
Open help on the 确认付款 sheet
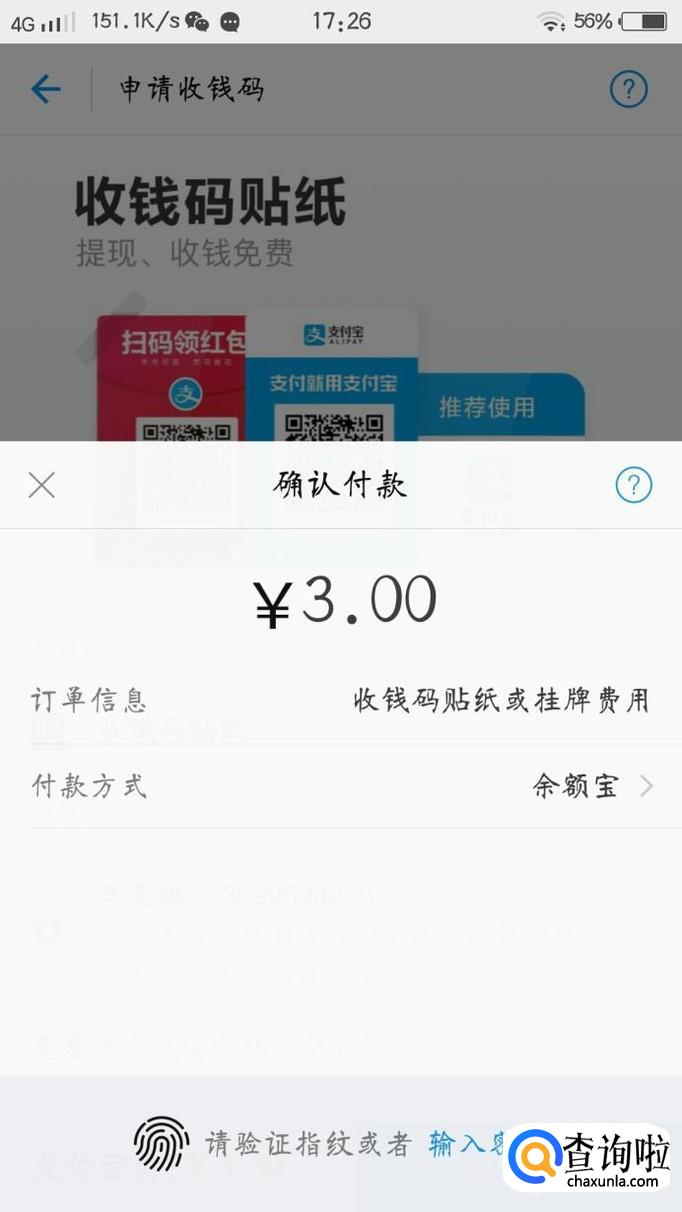[x=633, y=486]
